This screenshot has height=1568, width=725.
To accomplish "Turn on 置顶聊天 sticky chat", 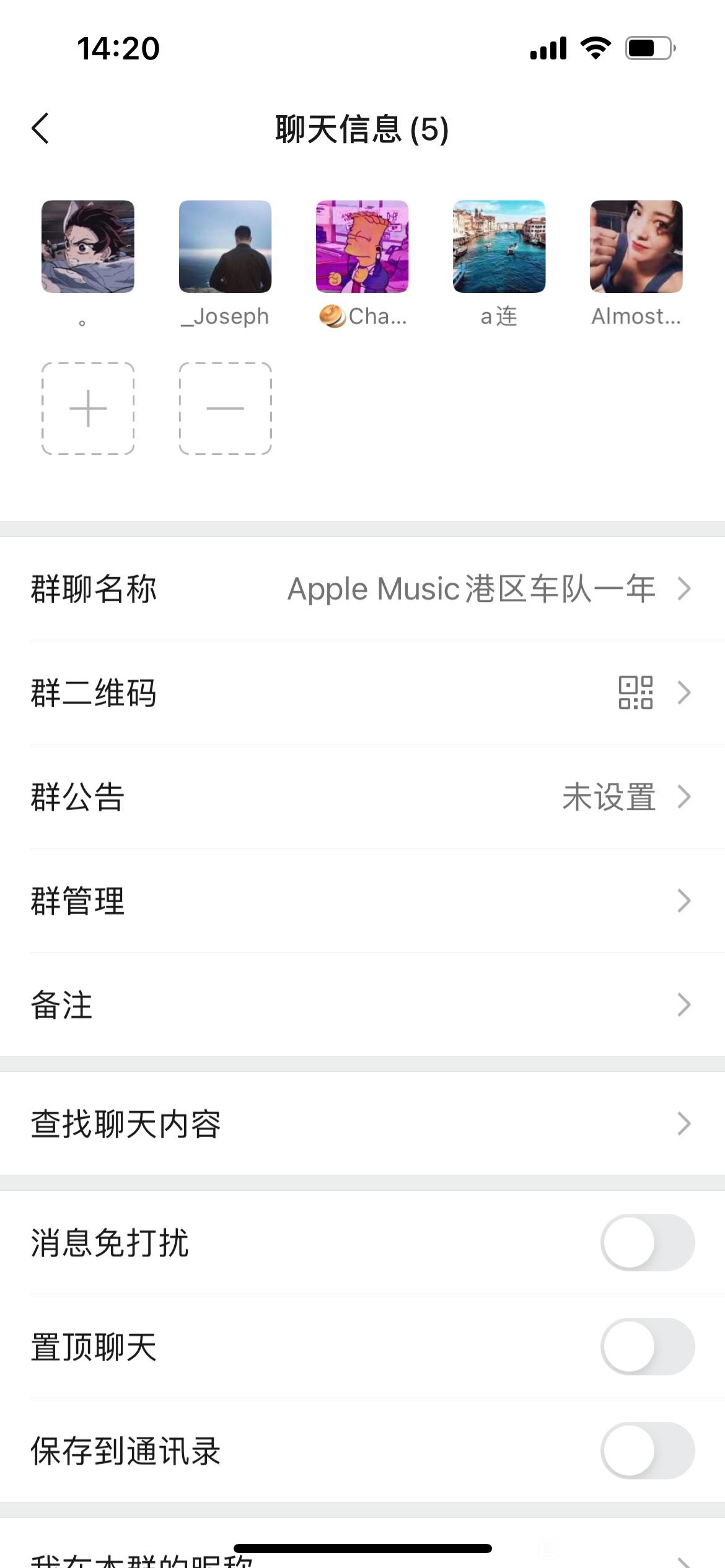I will click(x=648, y=1346).
